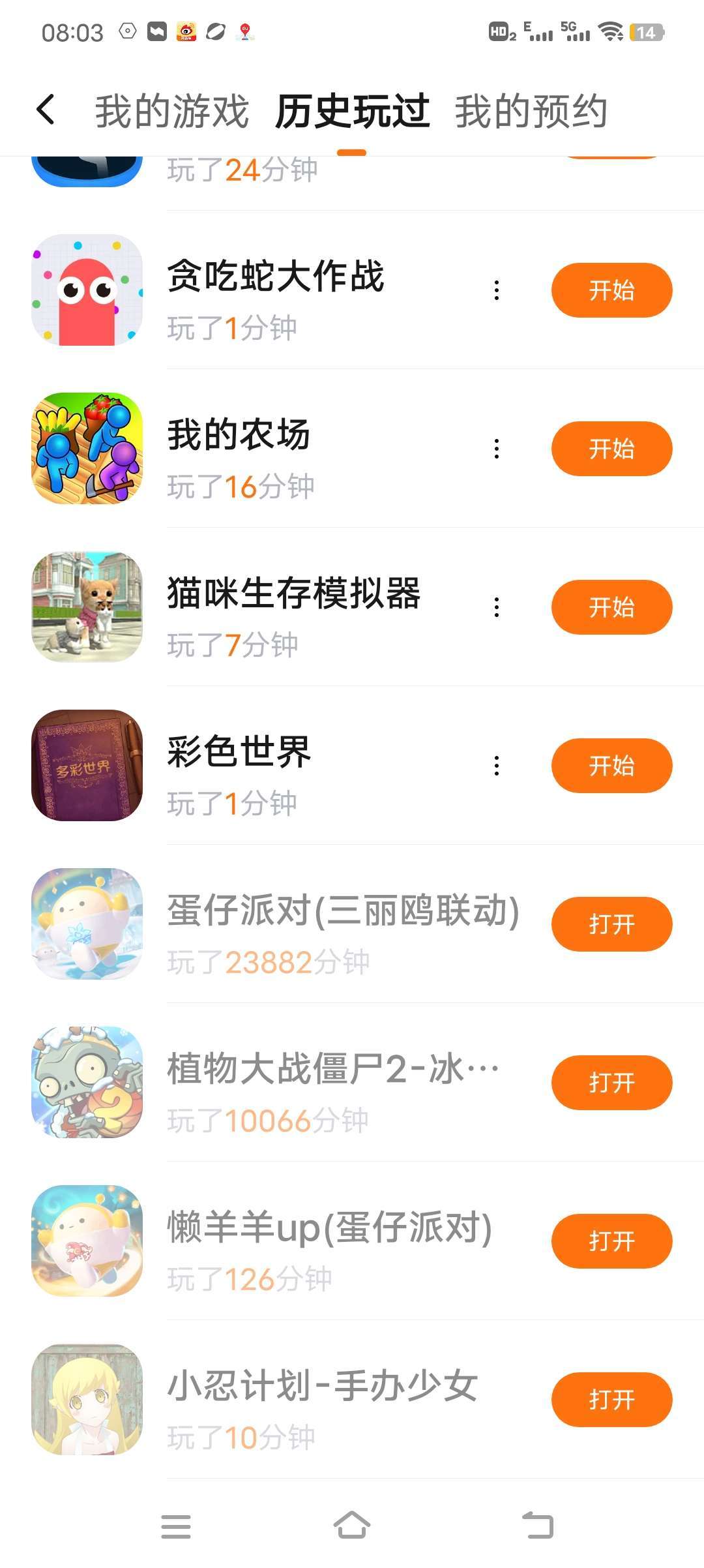View the 我的农场 game icon
This screenshot has width=704, height=1568.
[x=87, y=449]
